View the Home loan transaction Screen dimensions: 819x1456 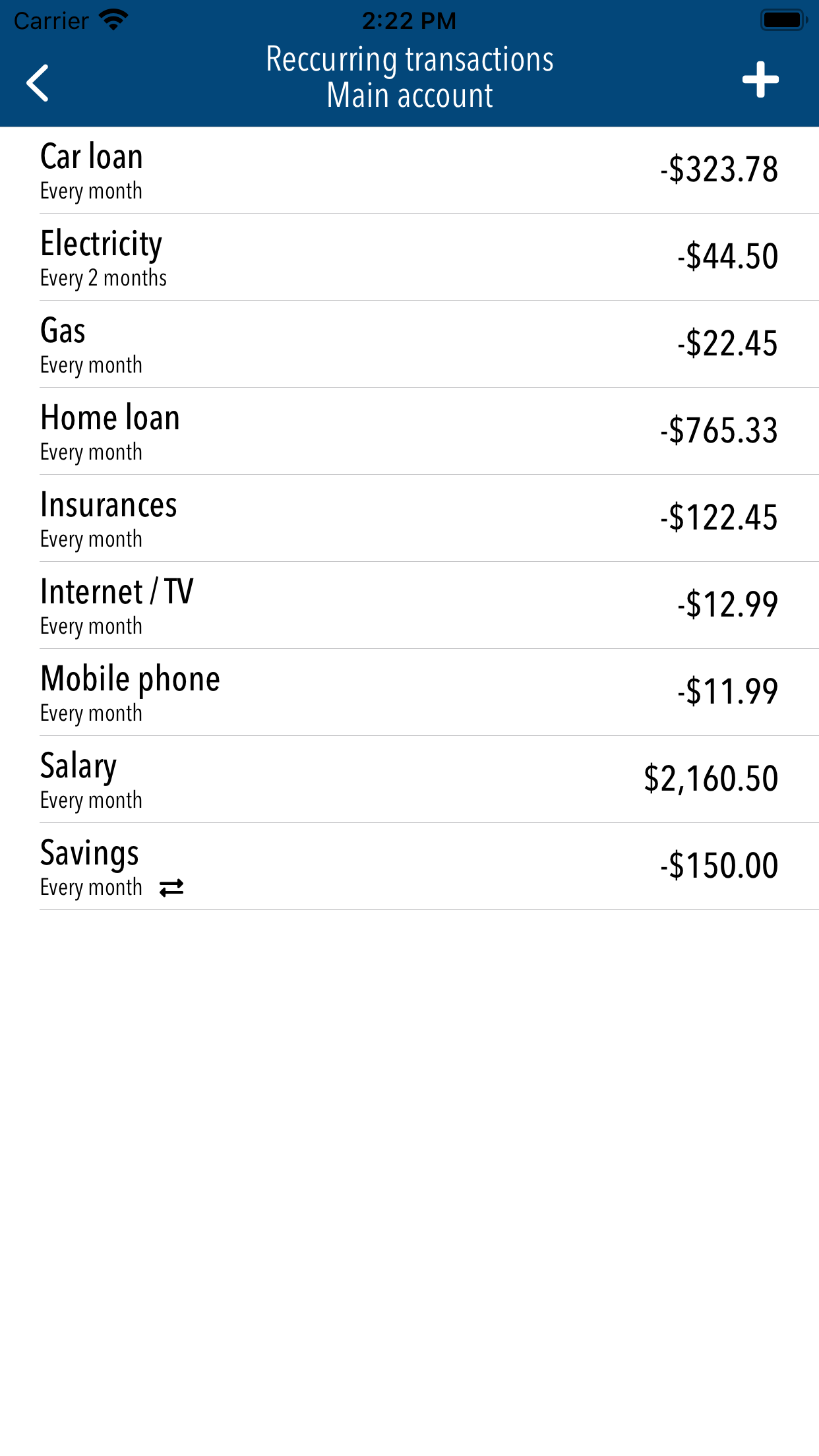coord(409,431)
